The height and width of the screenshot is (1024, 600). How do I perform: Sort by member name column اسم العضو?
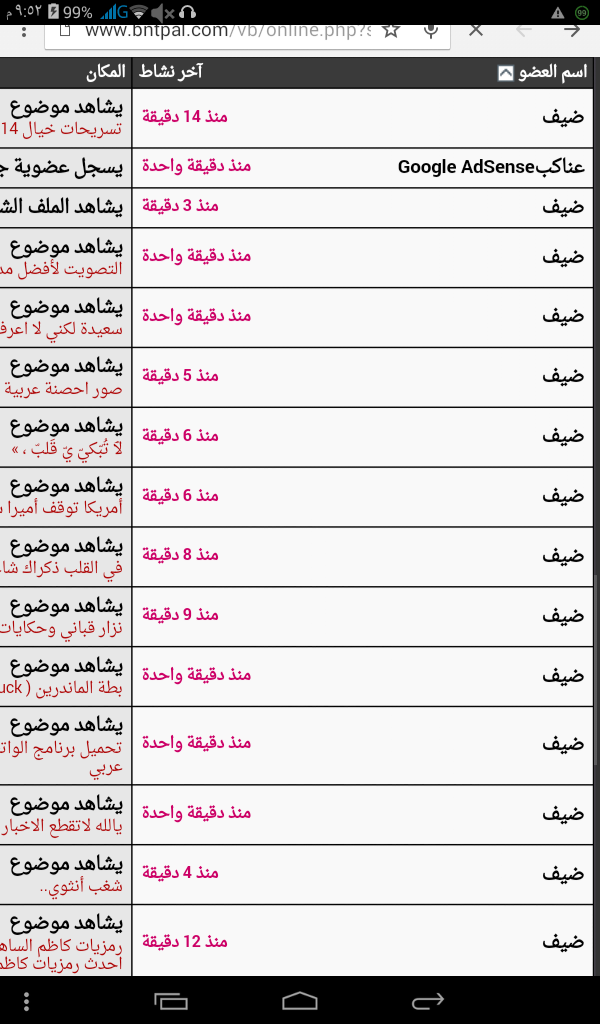click(553, 72)
